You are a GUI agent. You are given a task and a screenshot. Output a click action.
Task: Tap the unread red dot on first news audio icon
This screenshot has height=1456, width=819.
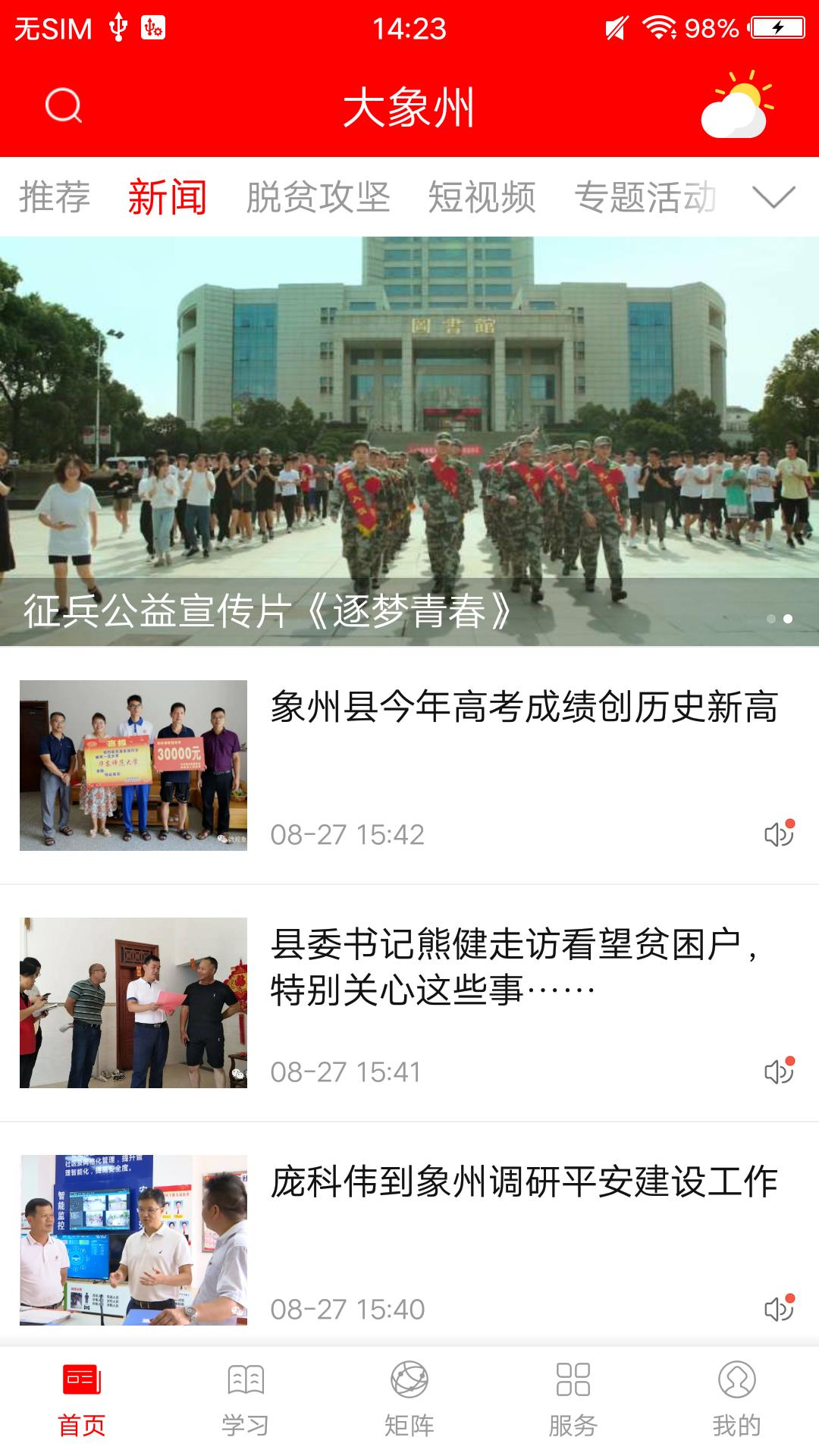(792, 824)
